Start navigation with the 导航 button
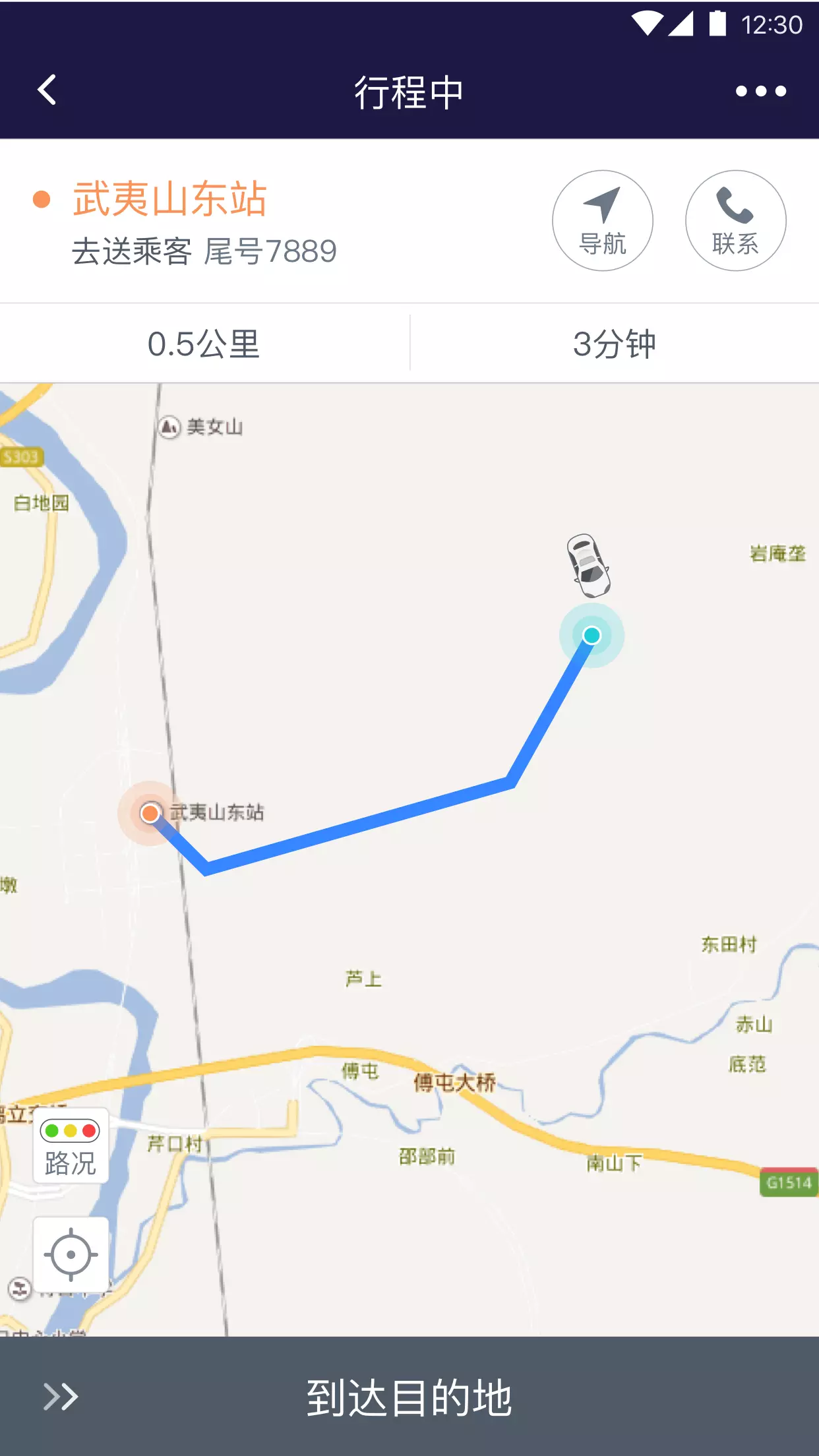This screenshot has width=819, height=1456. pyautogui.click(x=603, y=220)
